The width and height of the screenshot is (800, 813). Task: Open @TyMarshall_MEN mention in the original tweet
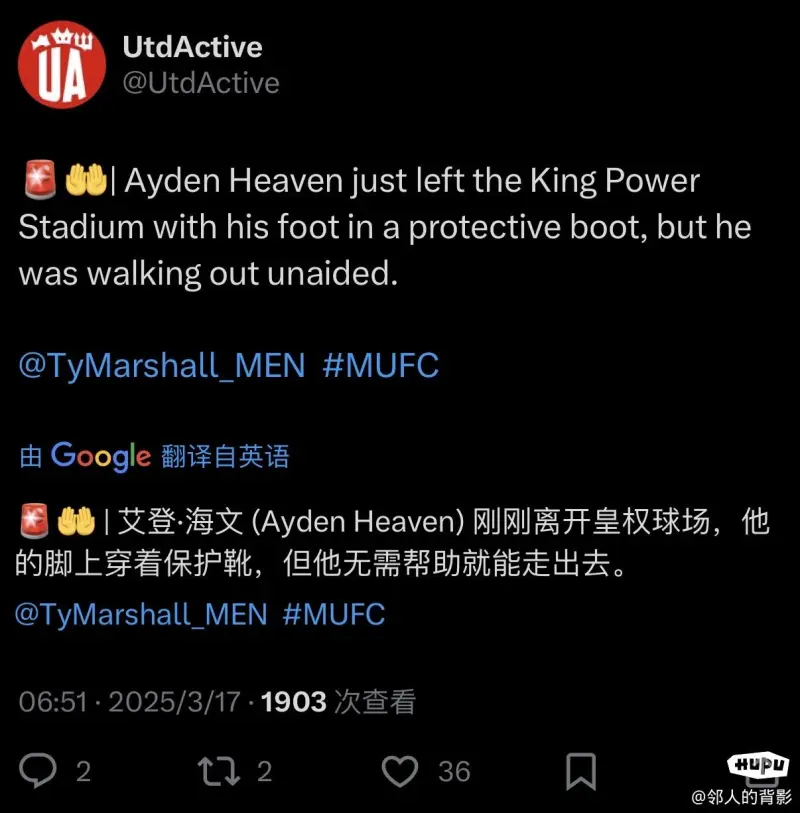[x=161, y=365]
